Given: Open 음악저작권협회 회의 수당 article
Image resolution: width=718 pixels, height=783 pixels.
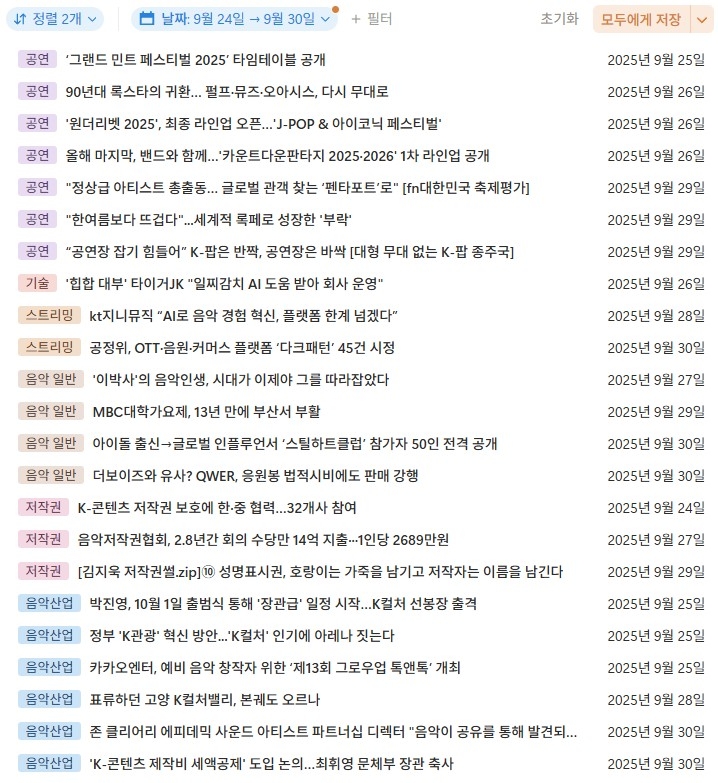Looking at the screenshot, I should tap(263, 540).
